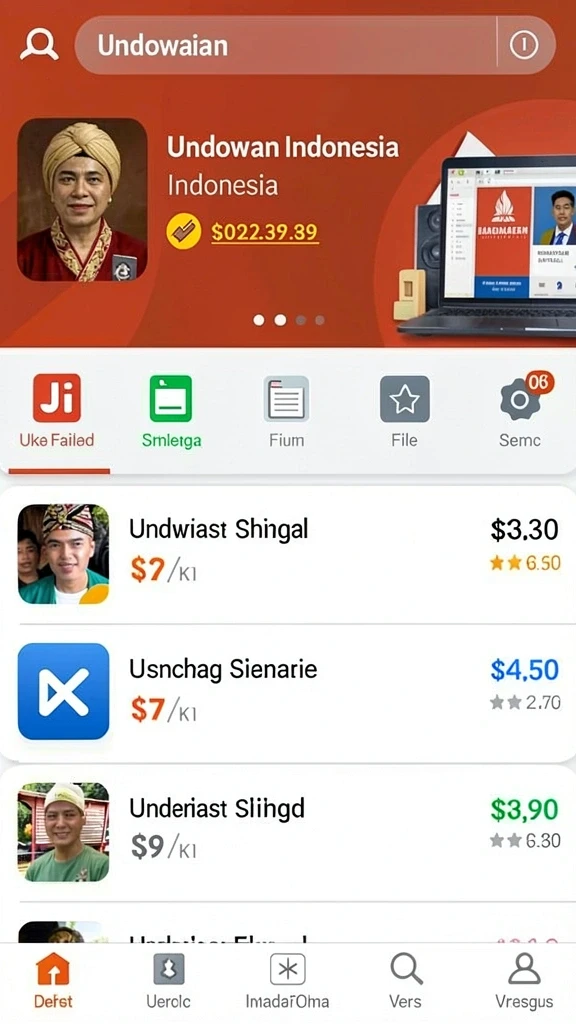Open the Undwiast Shingal listing
This screenshot has height=1024, width=576.
(288, 554)
